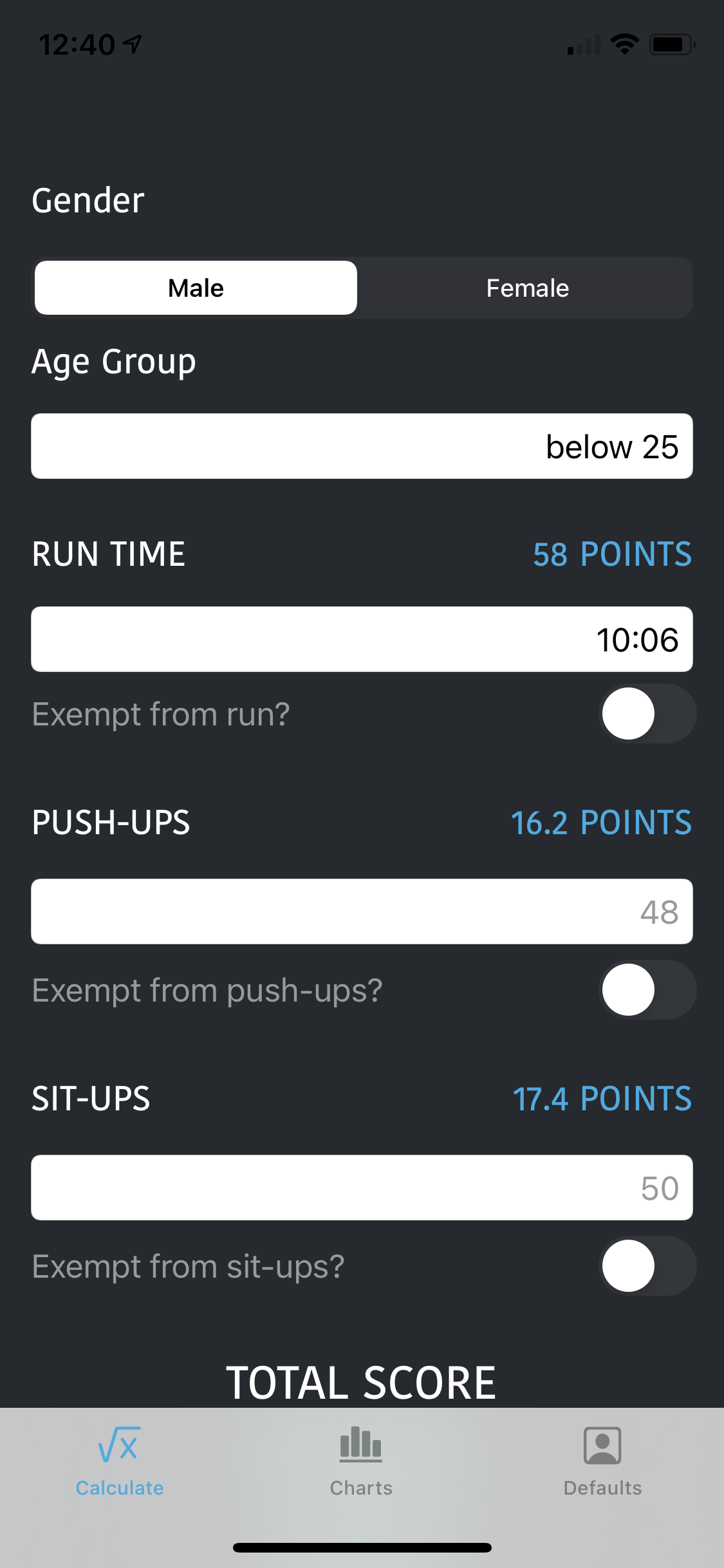Select the Male gender segment
This screenshot has height=1568, width=724.
pos(196,288)
